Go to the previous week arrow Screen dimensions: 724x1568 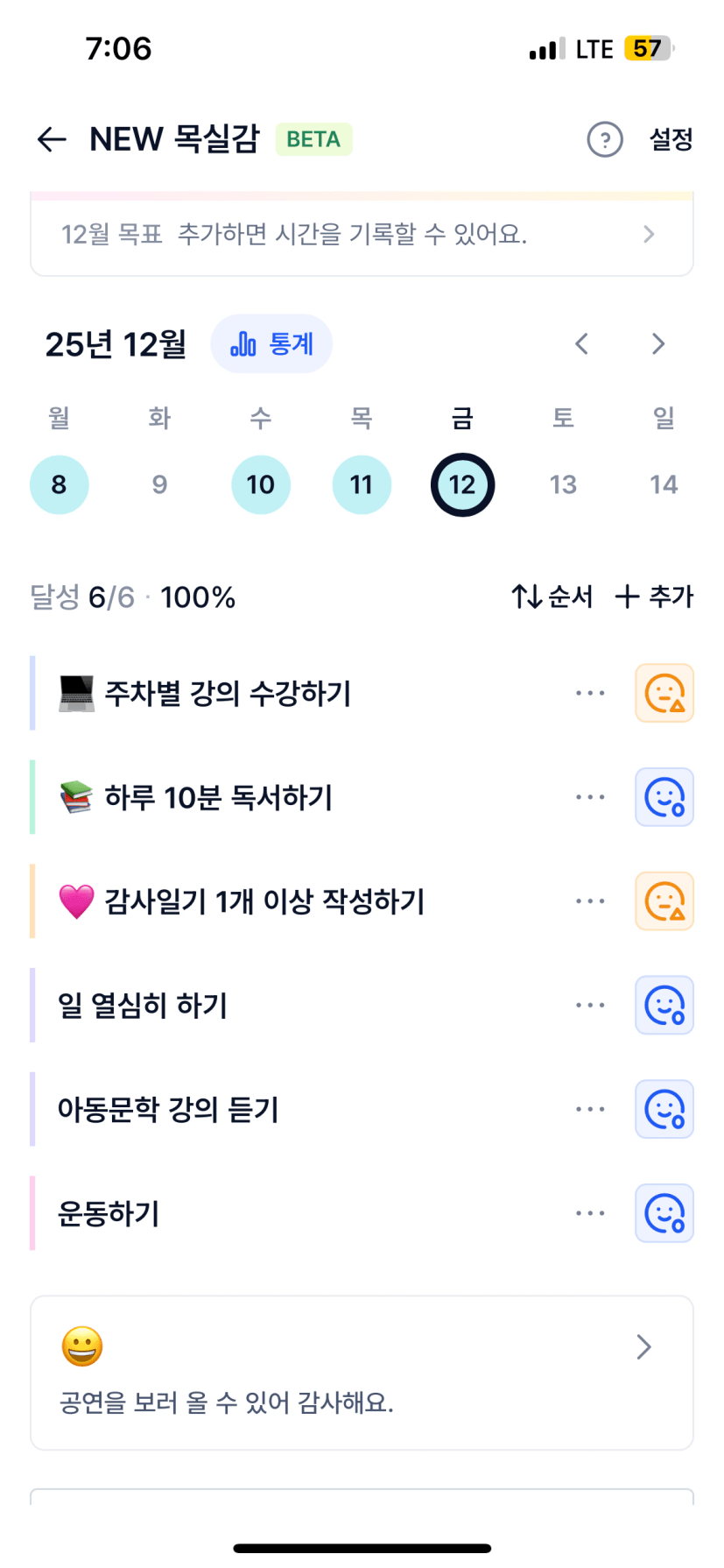tap(581, 344)
